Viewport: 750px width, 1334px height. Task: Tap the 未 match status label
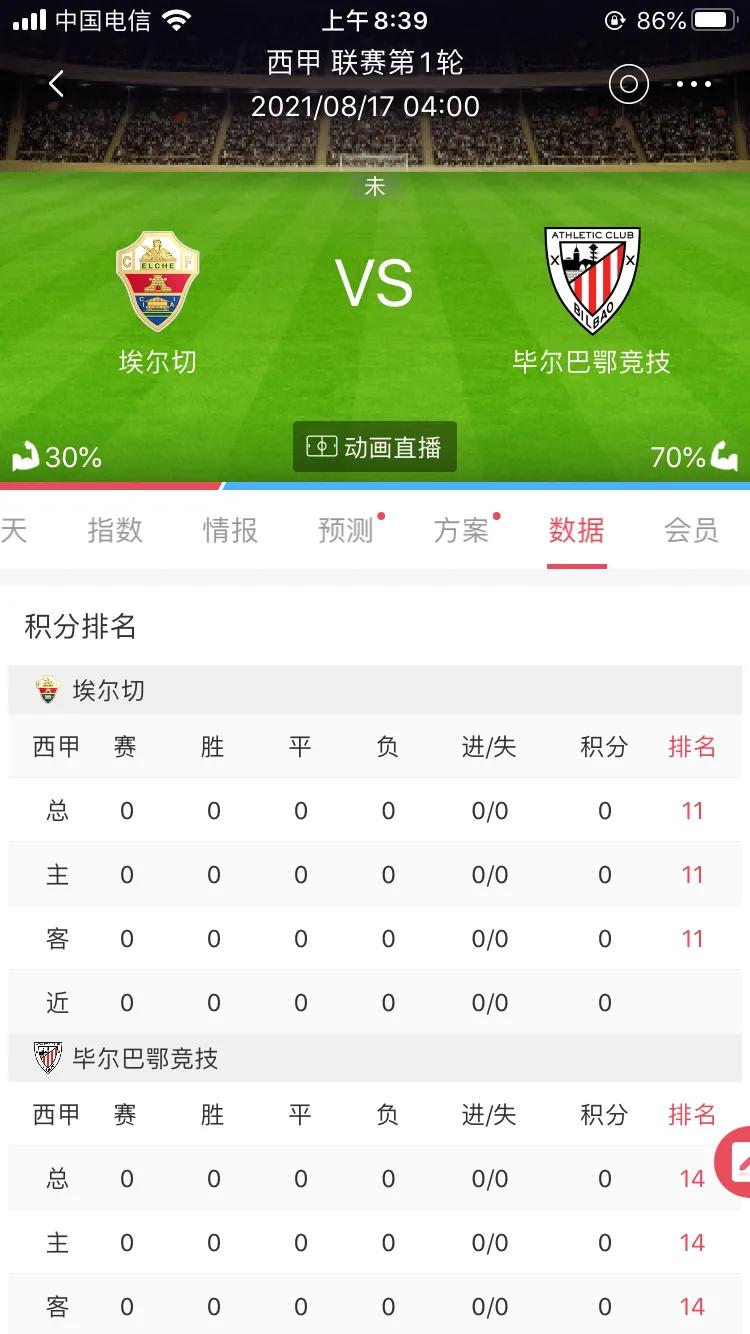click(x=375, y=185)
